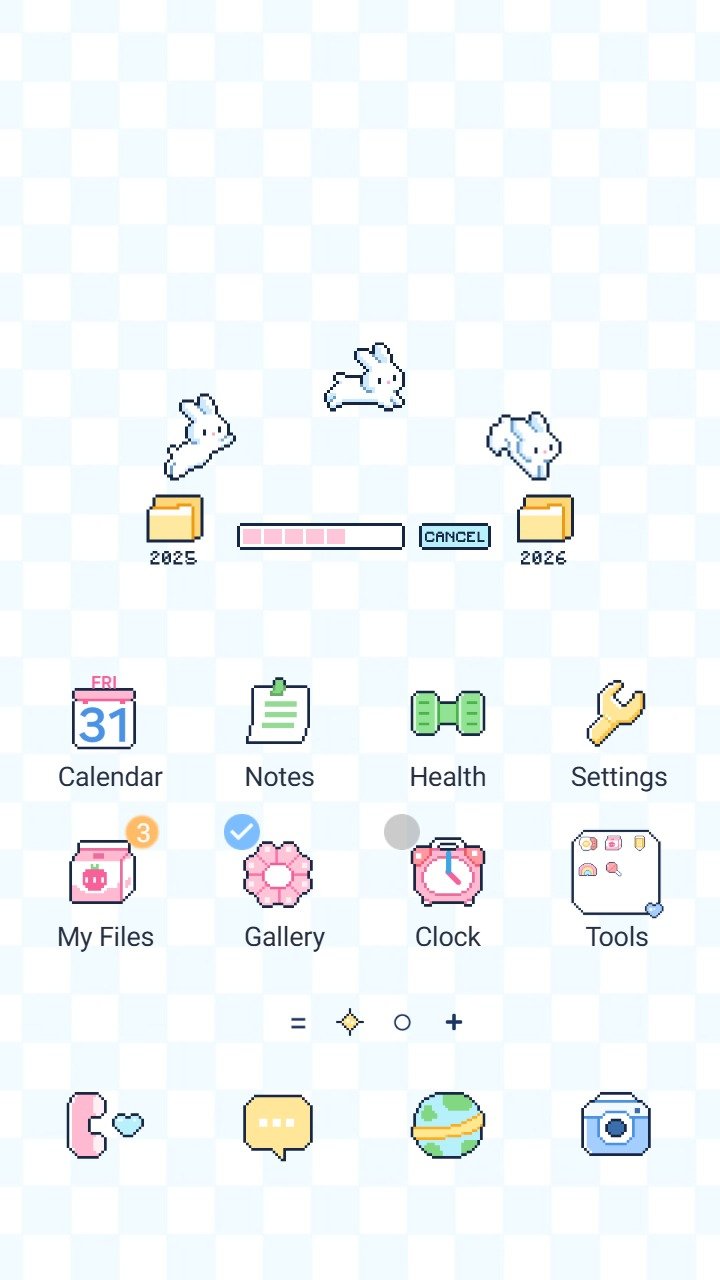Launch the Gallery app
The width and height of the screenshot is (720, 1280).
tap(278, 874)
